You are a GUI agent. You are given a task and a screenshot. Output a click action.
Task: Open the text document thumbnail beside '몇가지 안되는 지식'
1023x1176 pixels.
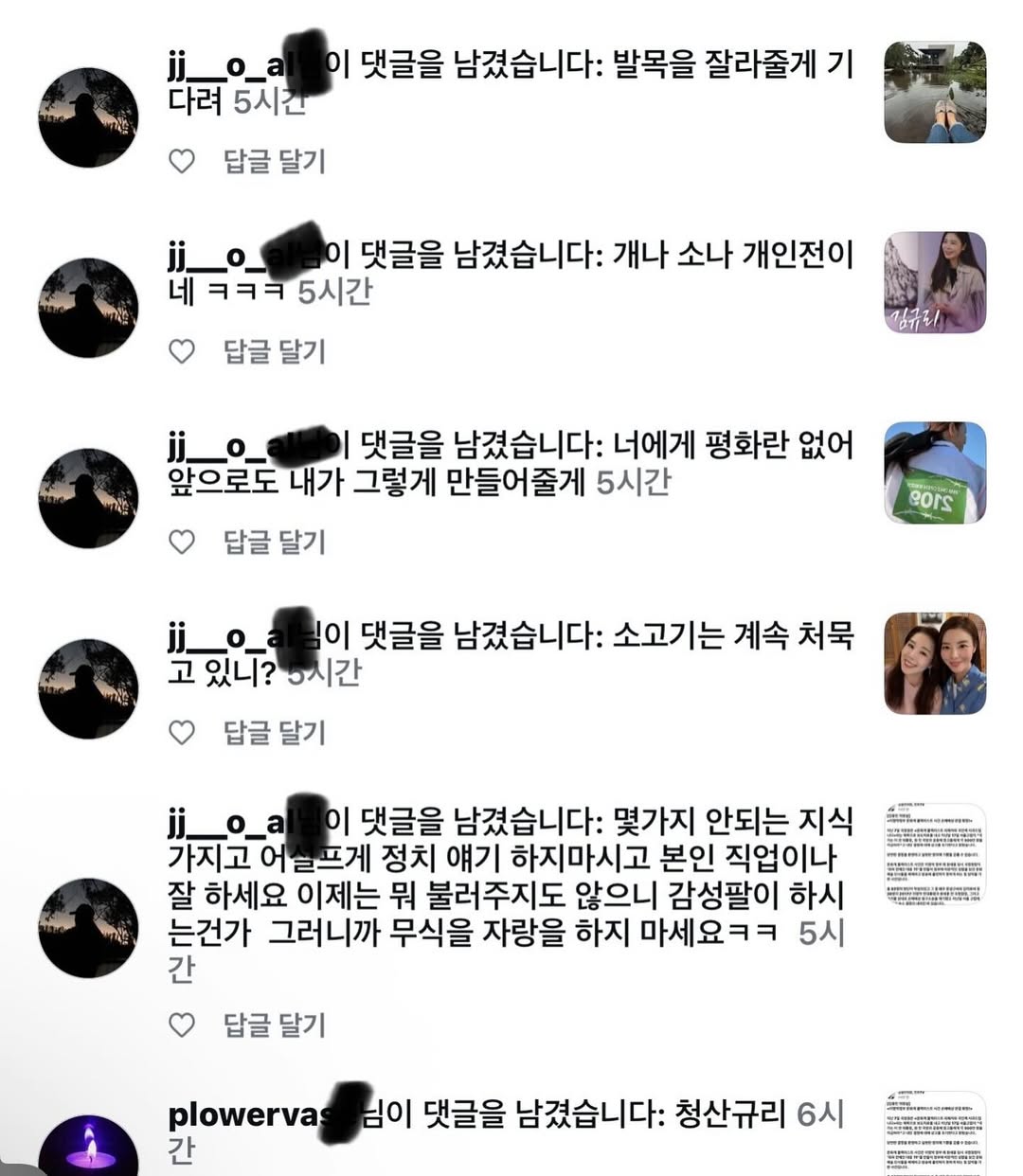point(934,854)
